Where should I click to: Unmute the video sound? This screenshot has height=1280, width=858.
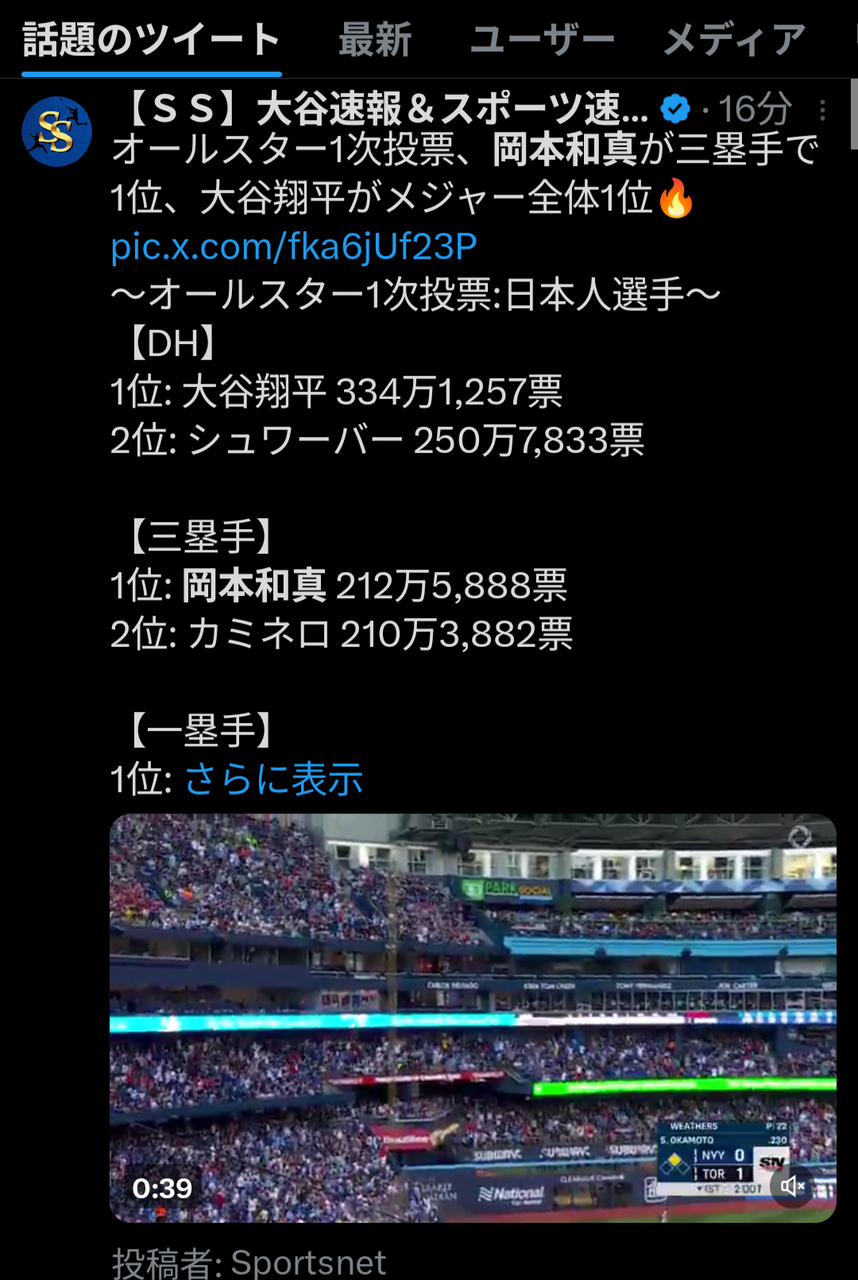[x=794, y=1186]
